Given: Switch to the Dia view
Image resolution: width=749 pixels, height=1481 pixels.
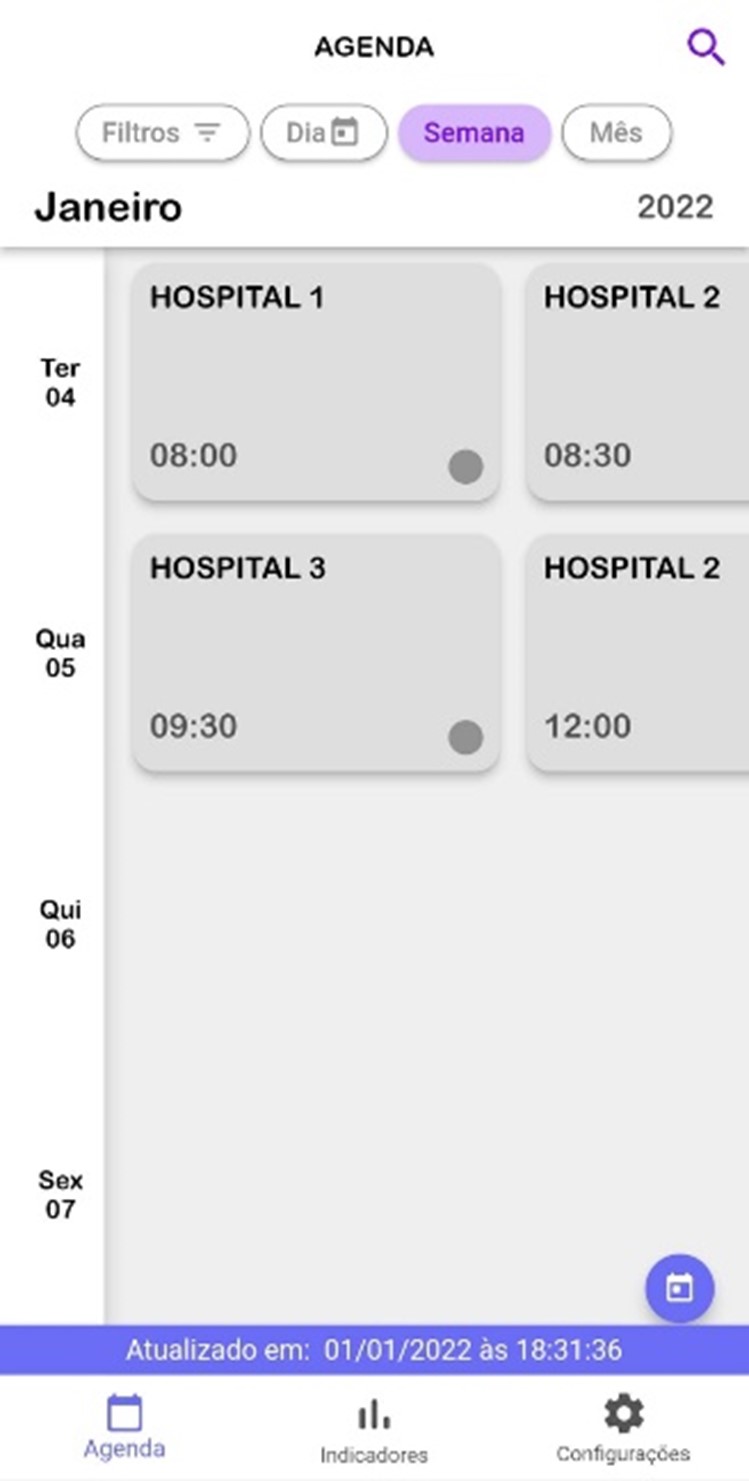Looking at the screenshot, I should pyautogui.click(x=323, y=133).
